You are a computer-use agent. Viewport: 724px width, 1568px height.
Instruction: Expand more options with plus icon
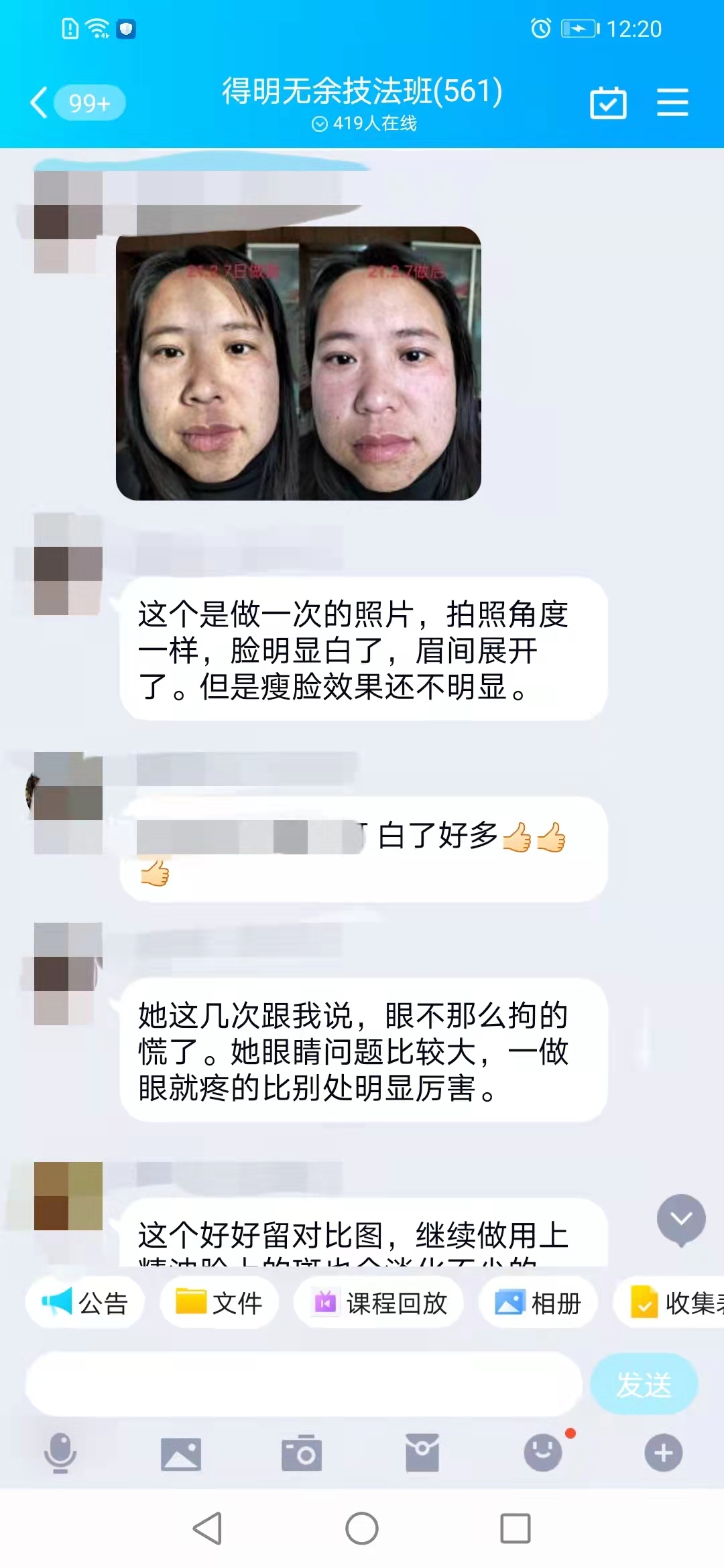coord(664,1453)
